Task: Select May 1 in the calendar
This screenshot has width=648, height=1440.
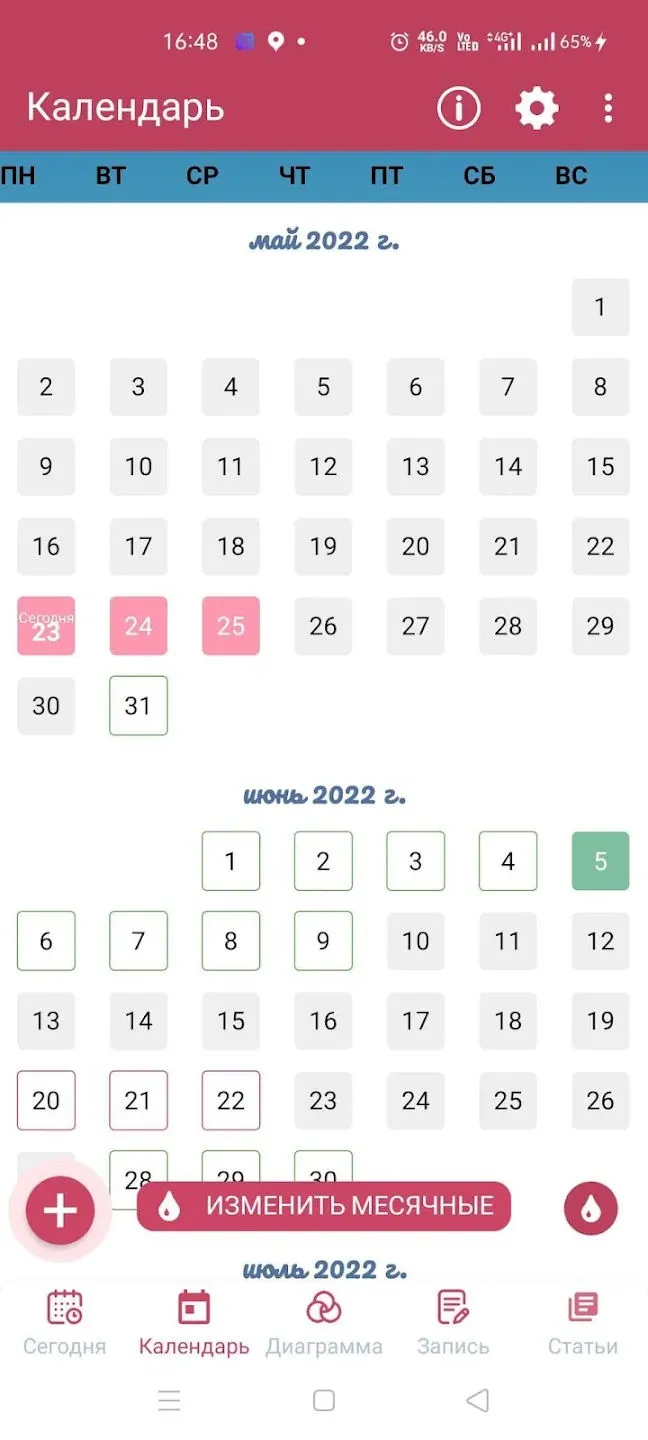Action: coord(600,307)
